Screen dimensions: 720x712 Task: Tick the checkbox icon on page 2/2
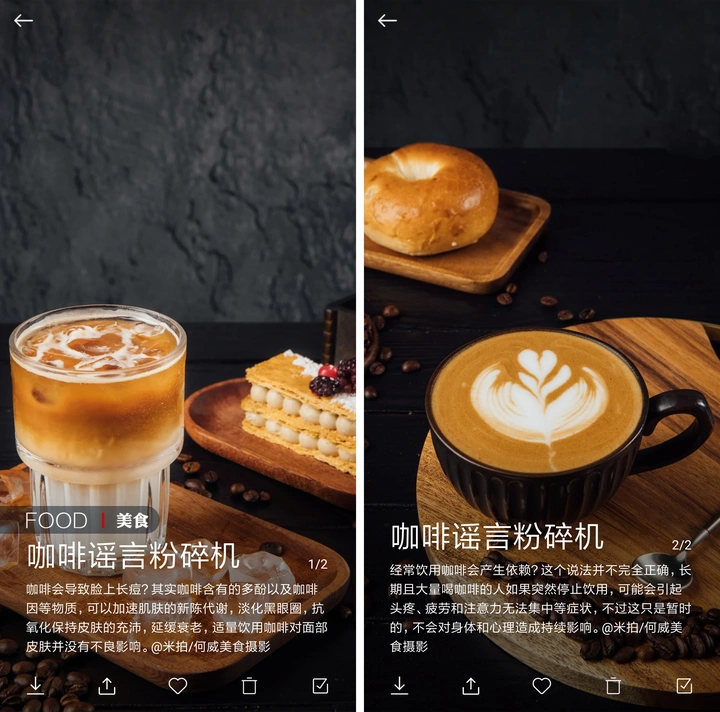pos(684,686)
